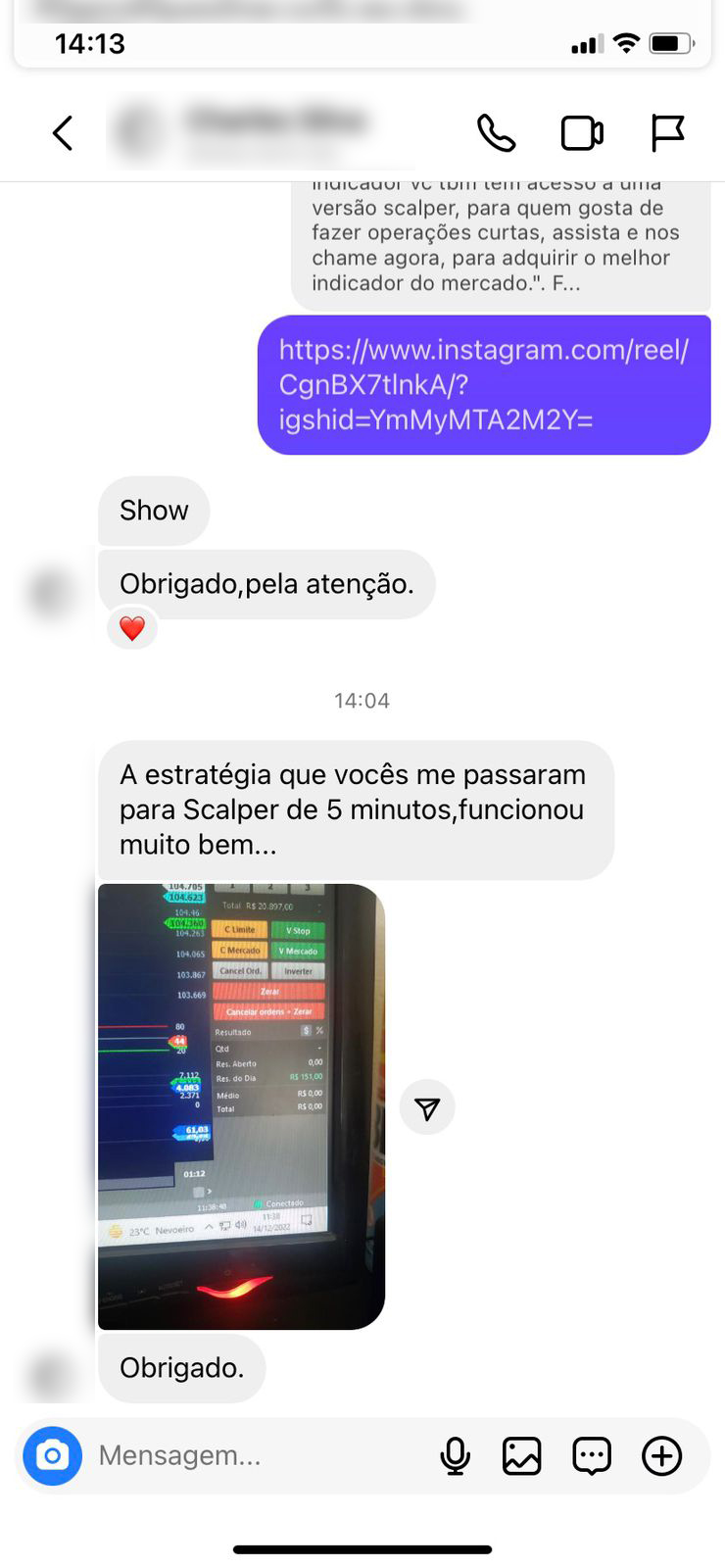Screen dimensions: 725x1568
Task: Open the trading screen photo
Action: coord(241,1105)
